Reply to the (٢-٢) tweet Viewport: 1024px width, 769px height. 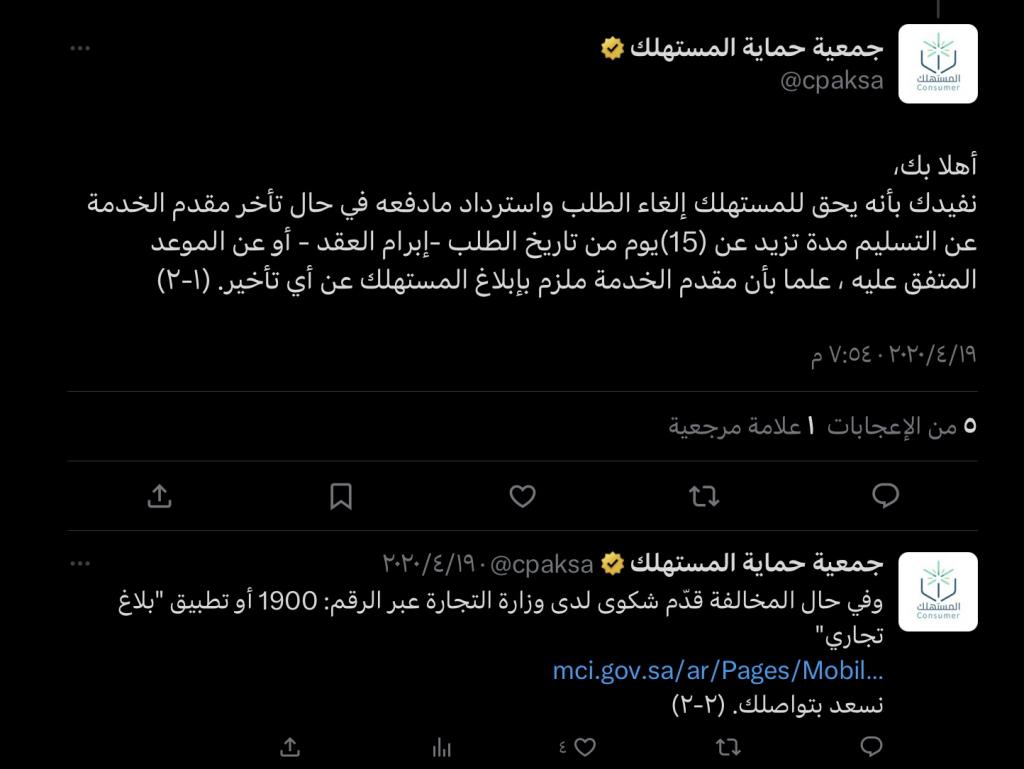tap(871, 746)
